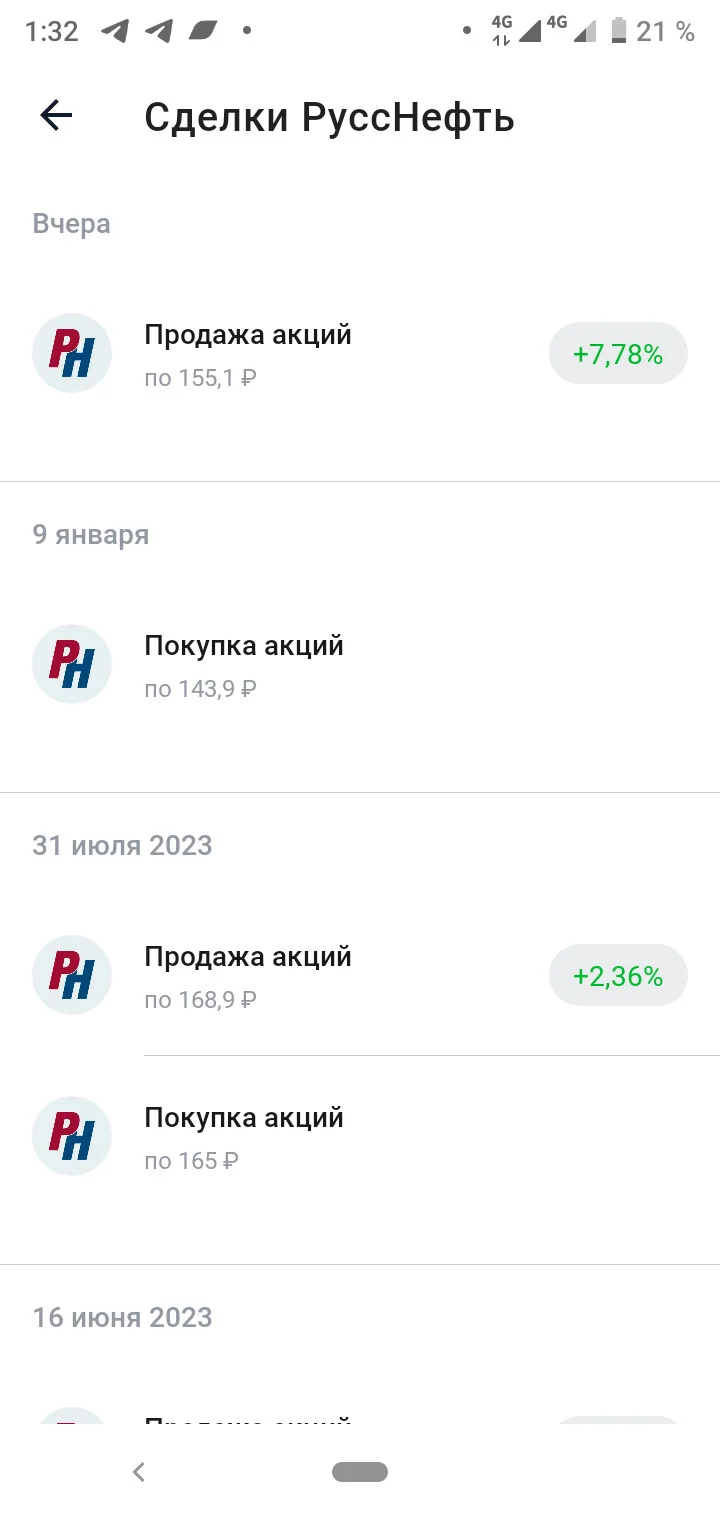
Task: Tap the home pill in navigation bar
Action: tap(360, 1471)
